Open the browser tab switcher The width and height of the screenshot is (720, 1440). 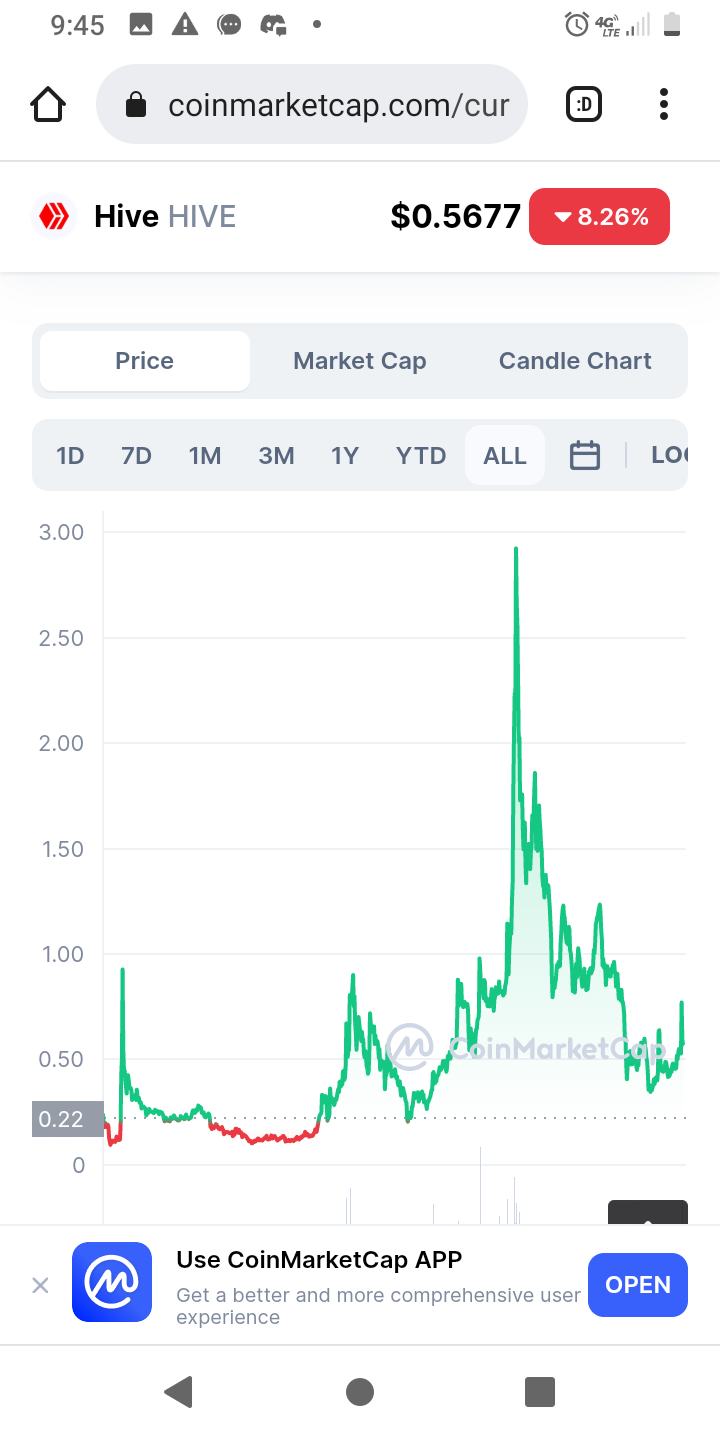coord(584,104)
